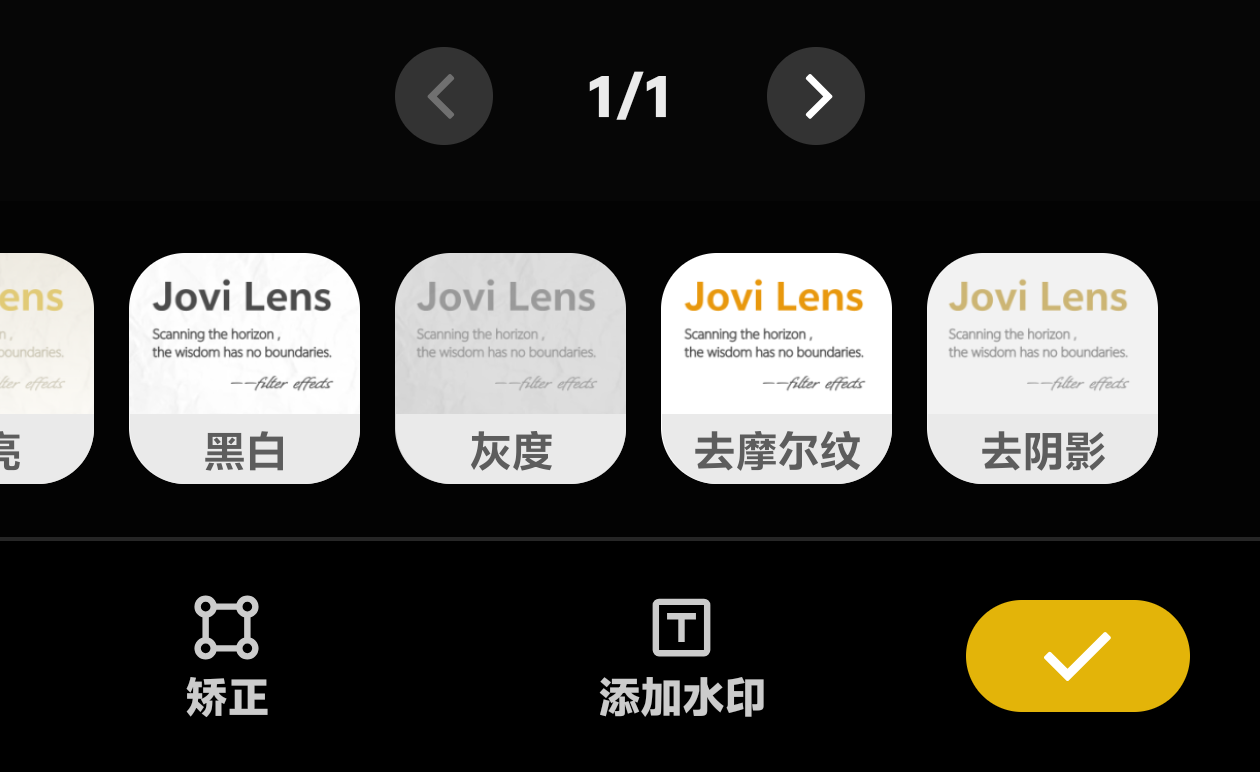This screenshot has height=772, width=1260.
Task: Apply the 去阴影 filter
Action: point(1042,368)
